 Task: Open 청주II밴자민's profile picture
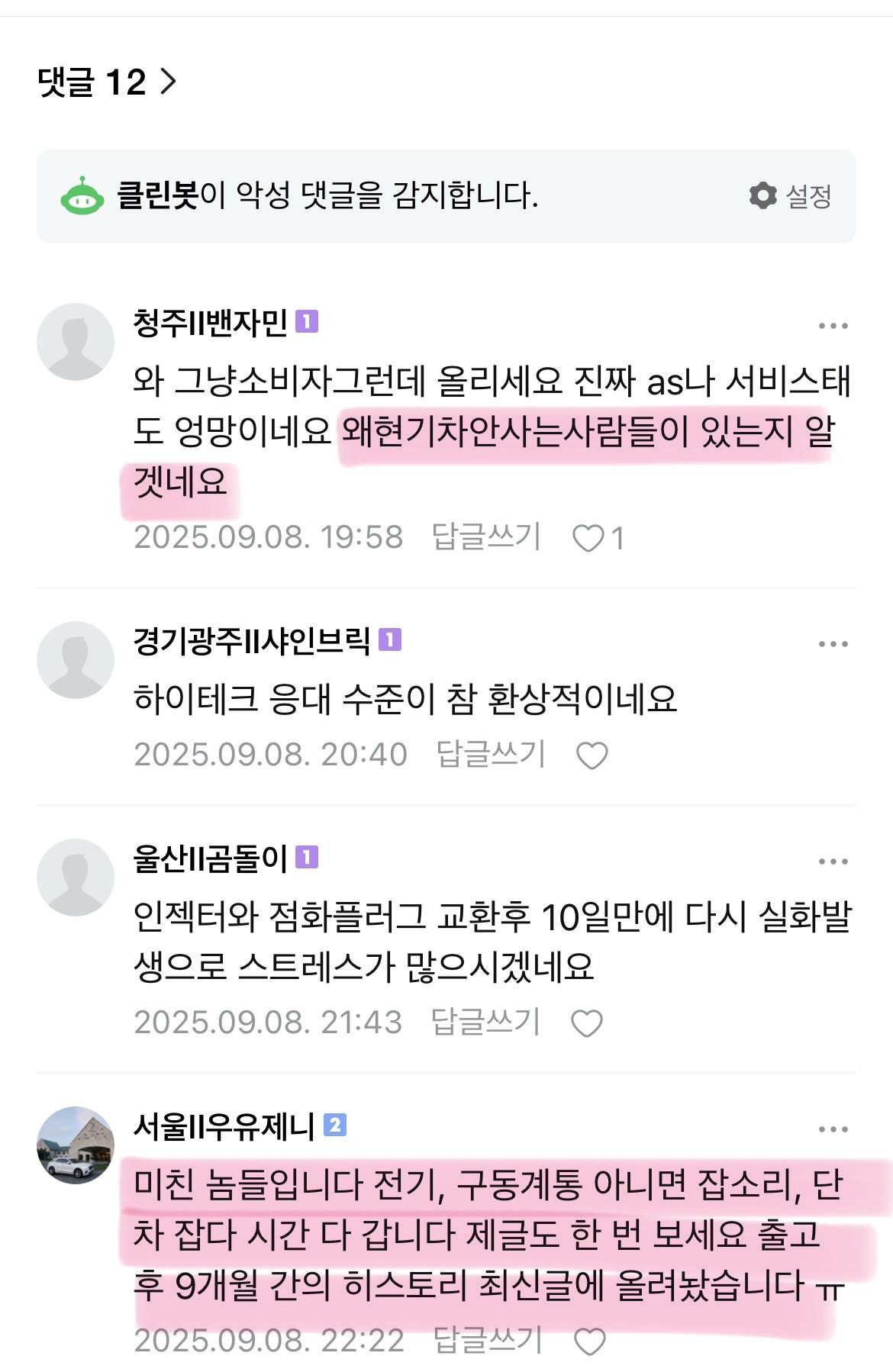75,341
